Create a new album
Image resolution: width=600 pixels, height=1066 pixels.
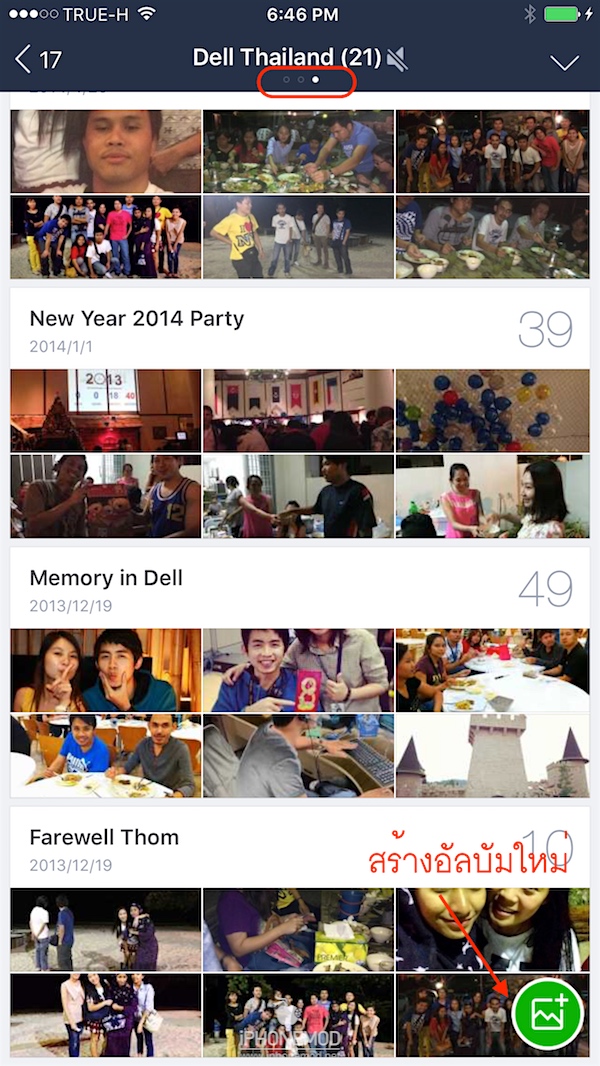547,1012
